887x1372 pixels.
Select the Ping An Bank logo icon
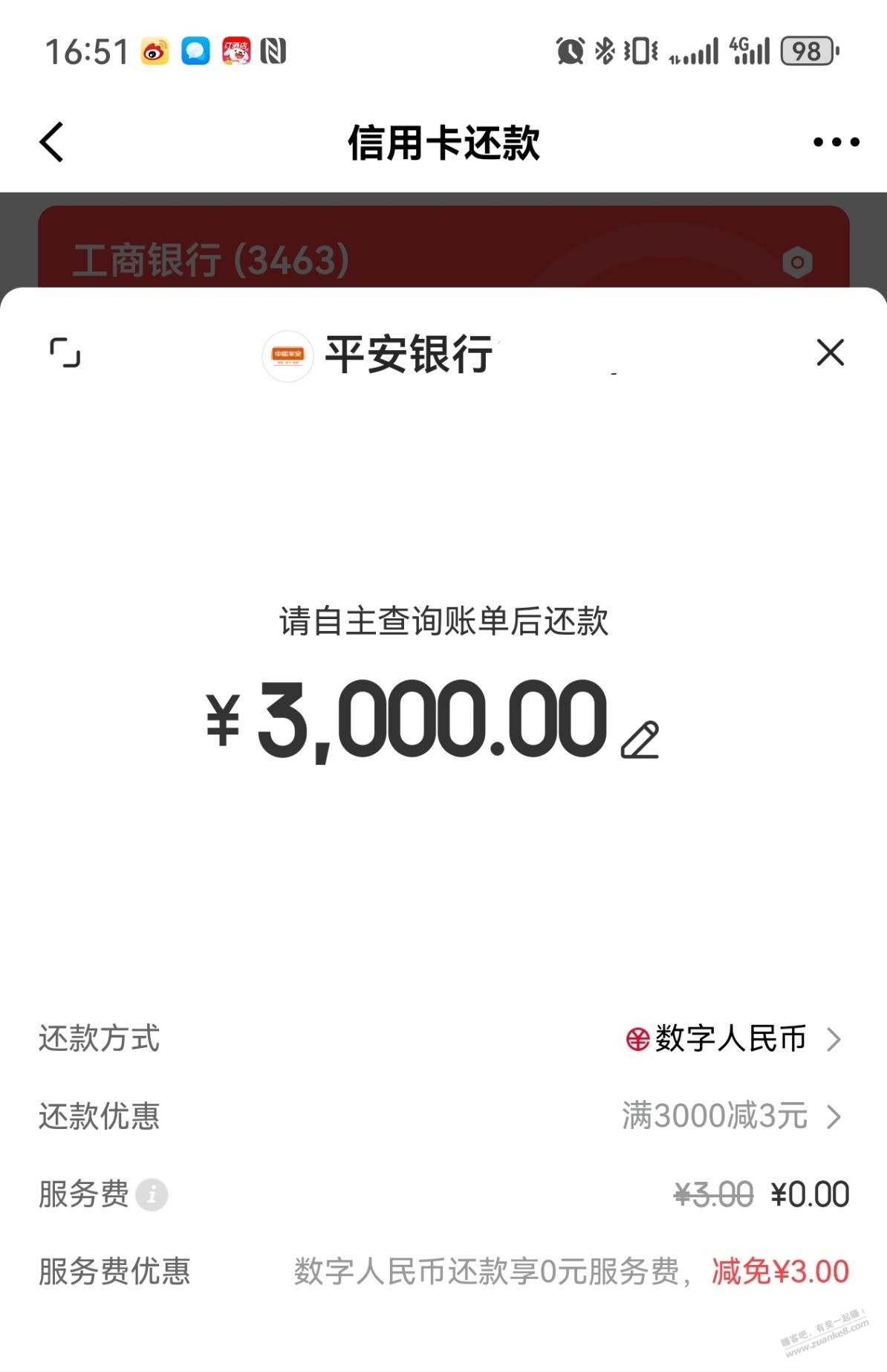point(288,355)
